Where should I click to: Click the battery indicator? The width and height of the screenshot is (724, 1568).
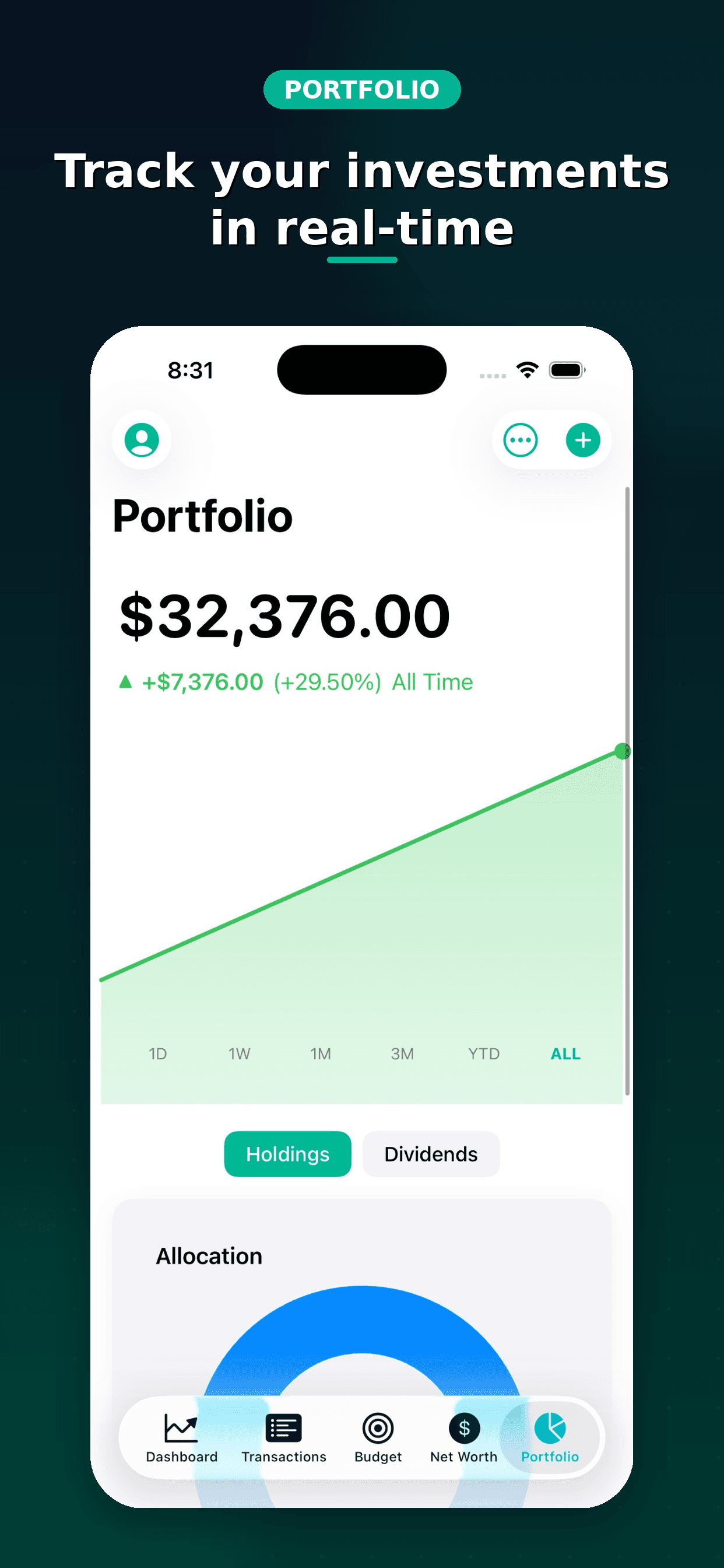point(567,369)
